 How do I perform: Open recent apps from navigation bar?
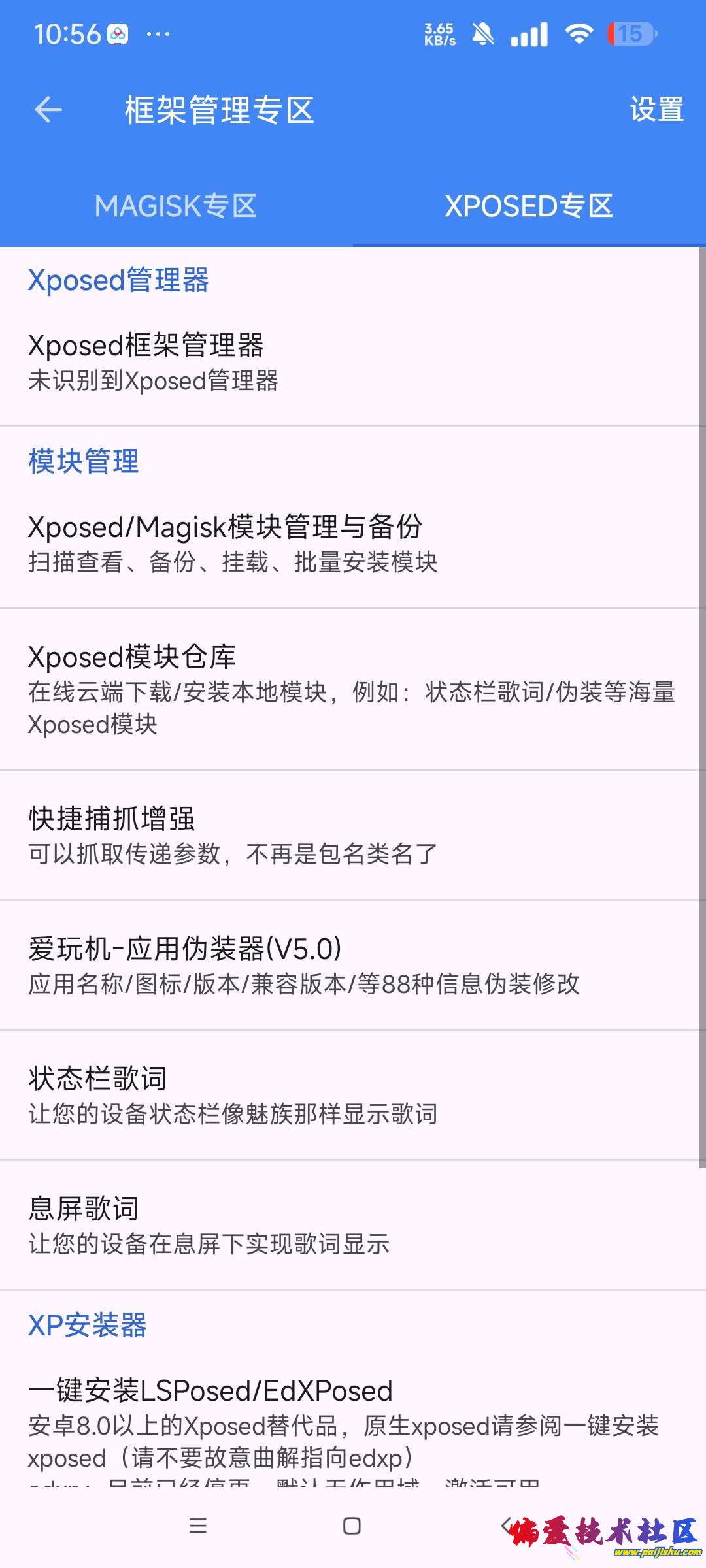coord(198,1526)
